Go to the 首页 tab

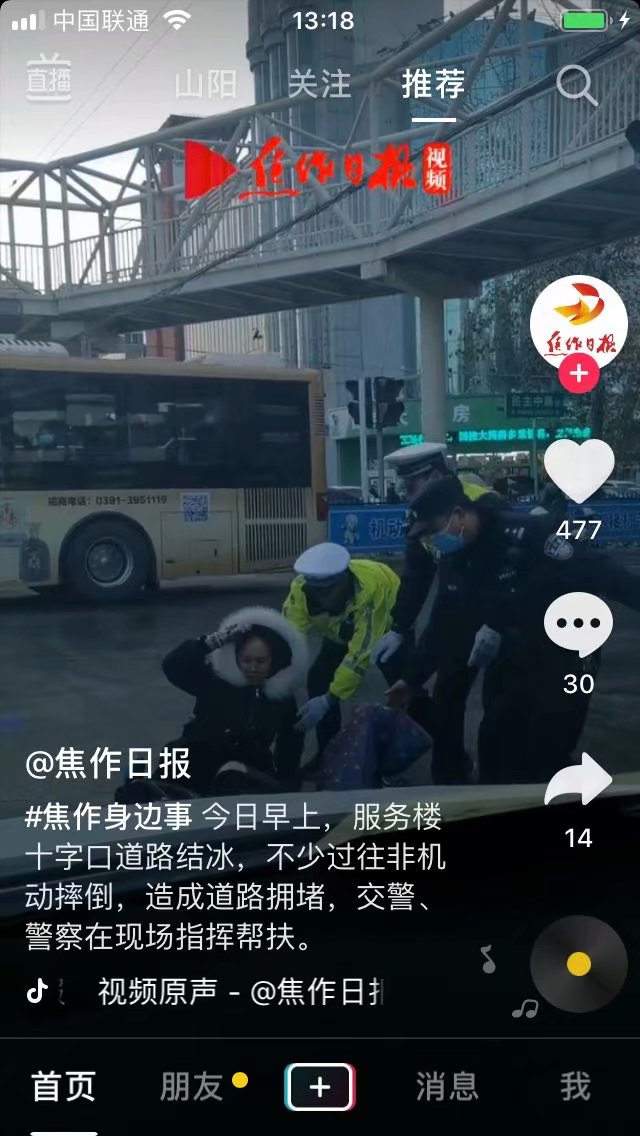[64, 1086]
